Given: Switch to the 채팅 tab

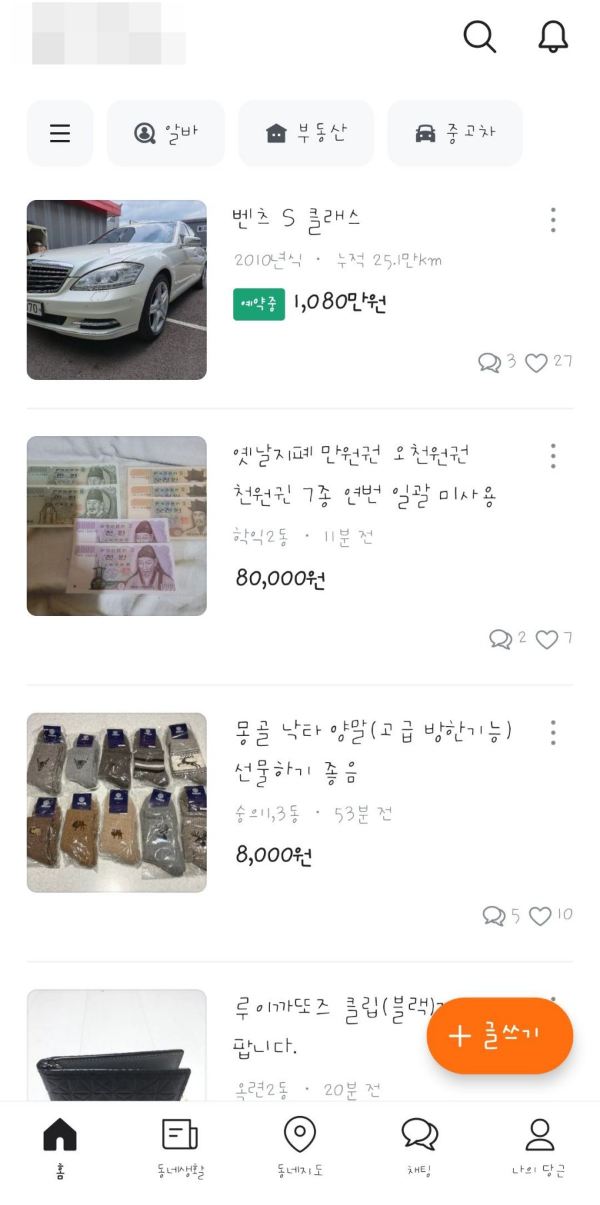Looking at the screenshot, I should pyautogui.click(x=420, y=1147).
